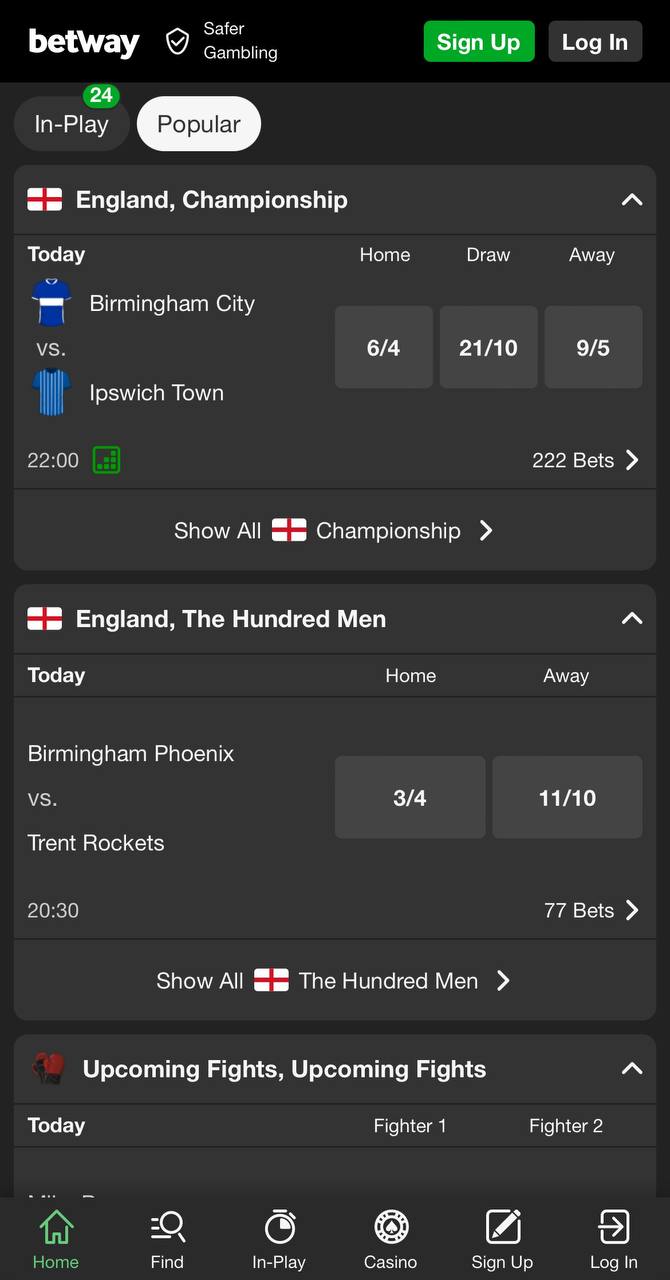The height and width of the screenshot is (1280, 670).
Task: Back Birmingham Phoenix at 3/4
Action: click(x=410, y=797)
